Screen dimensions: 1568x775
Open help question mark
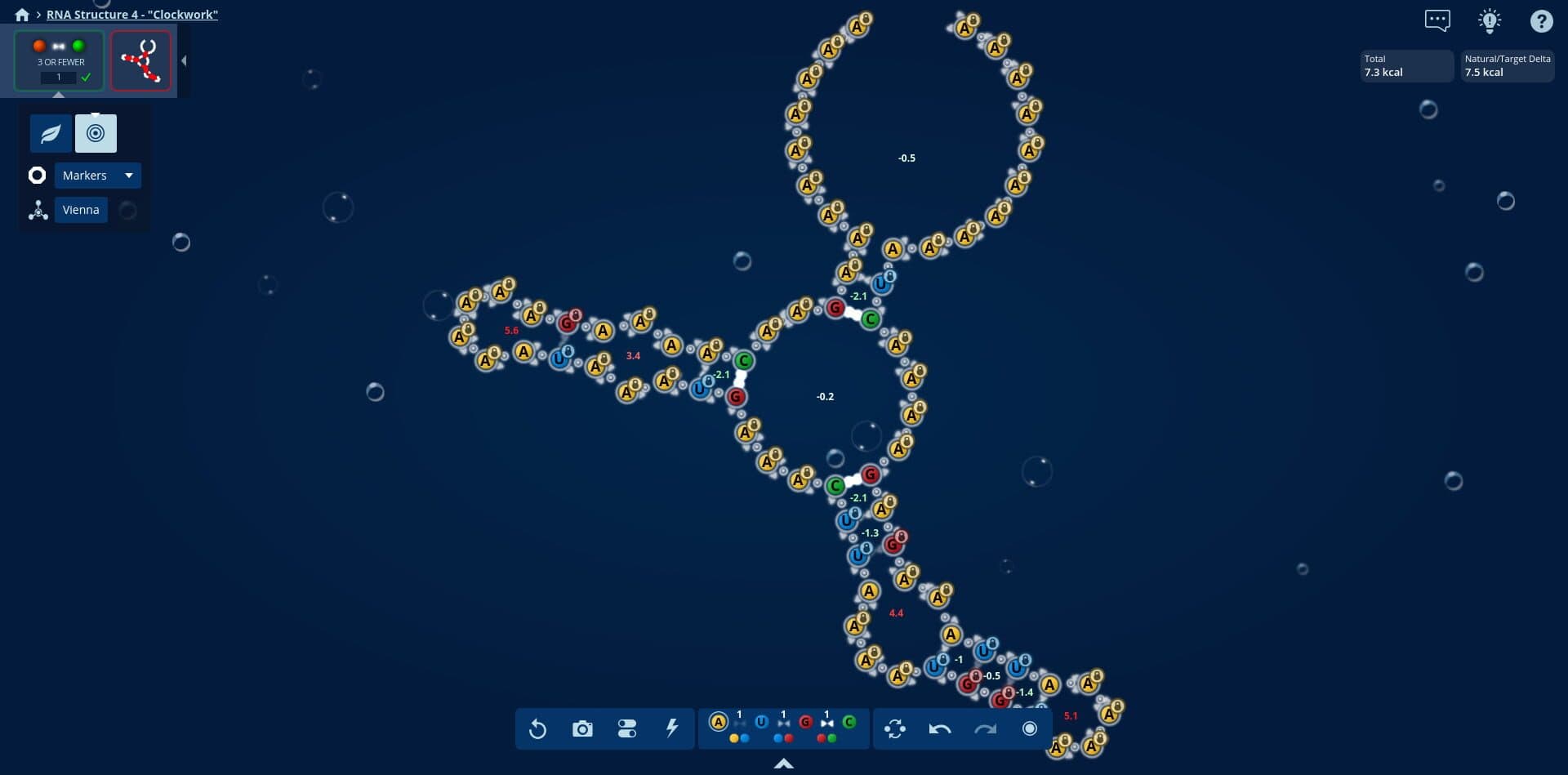tap(1541, 21)
